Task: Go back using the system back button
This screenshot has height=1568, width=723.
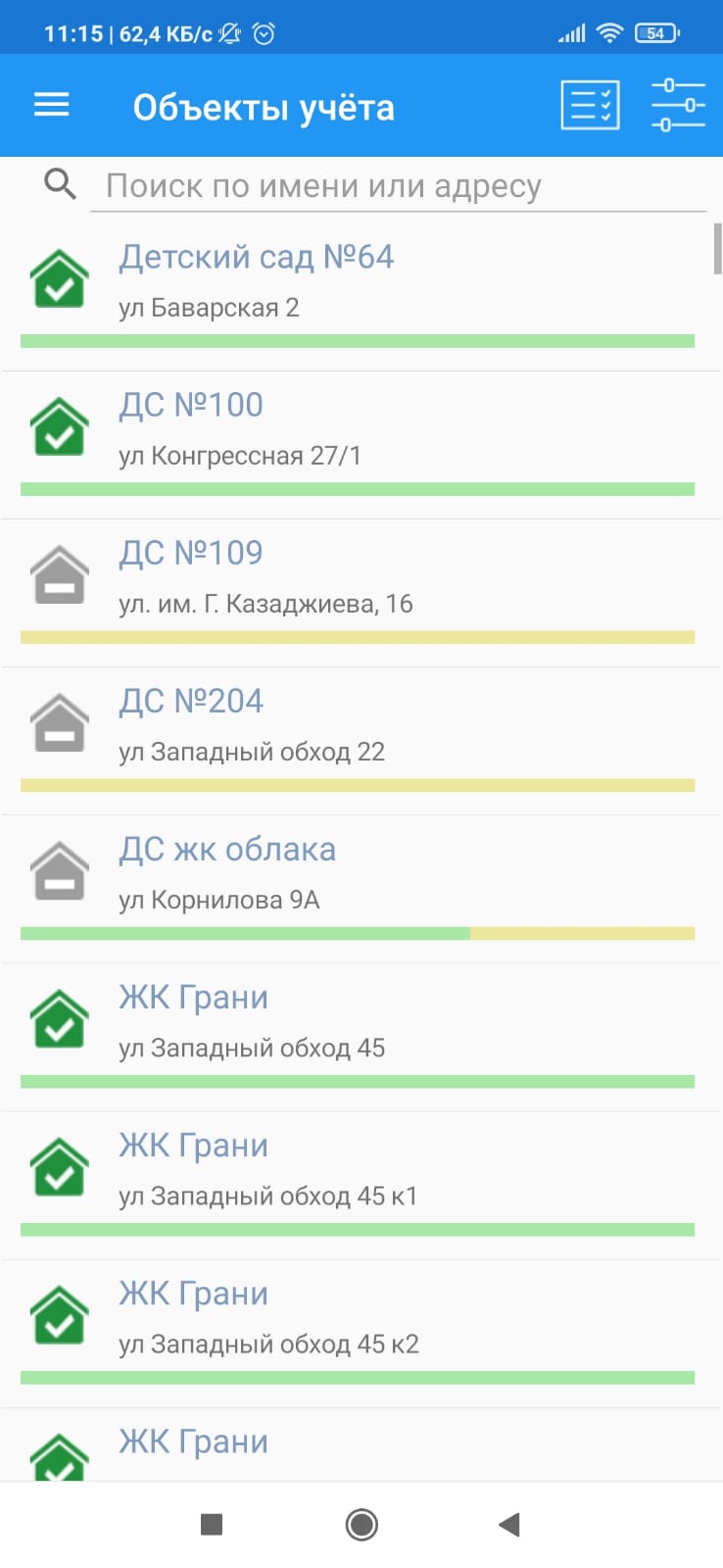Action: click(x=508, y=1524)
